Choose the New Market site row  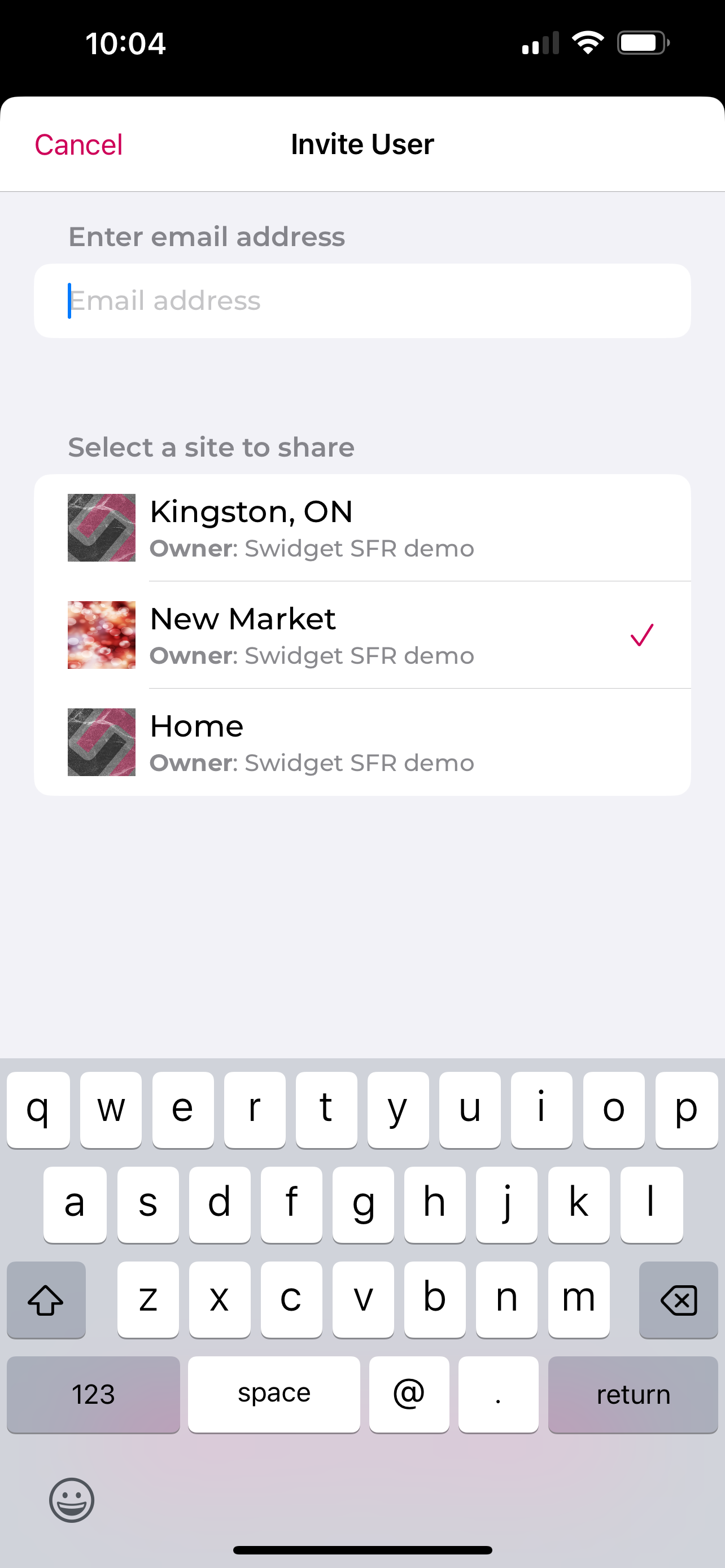click(x=362, y=635)
